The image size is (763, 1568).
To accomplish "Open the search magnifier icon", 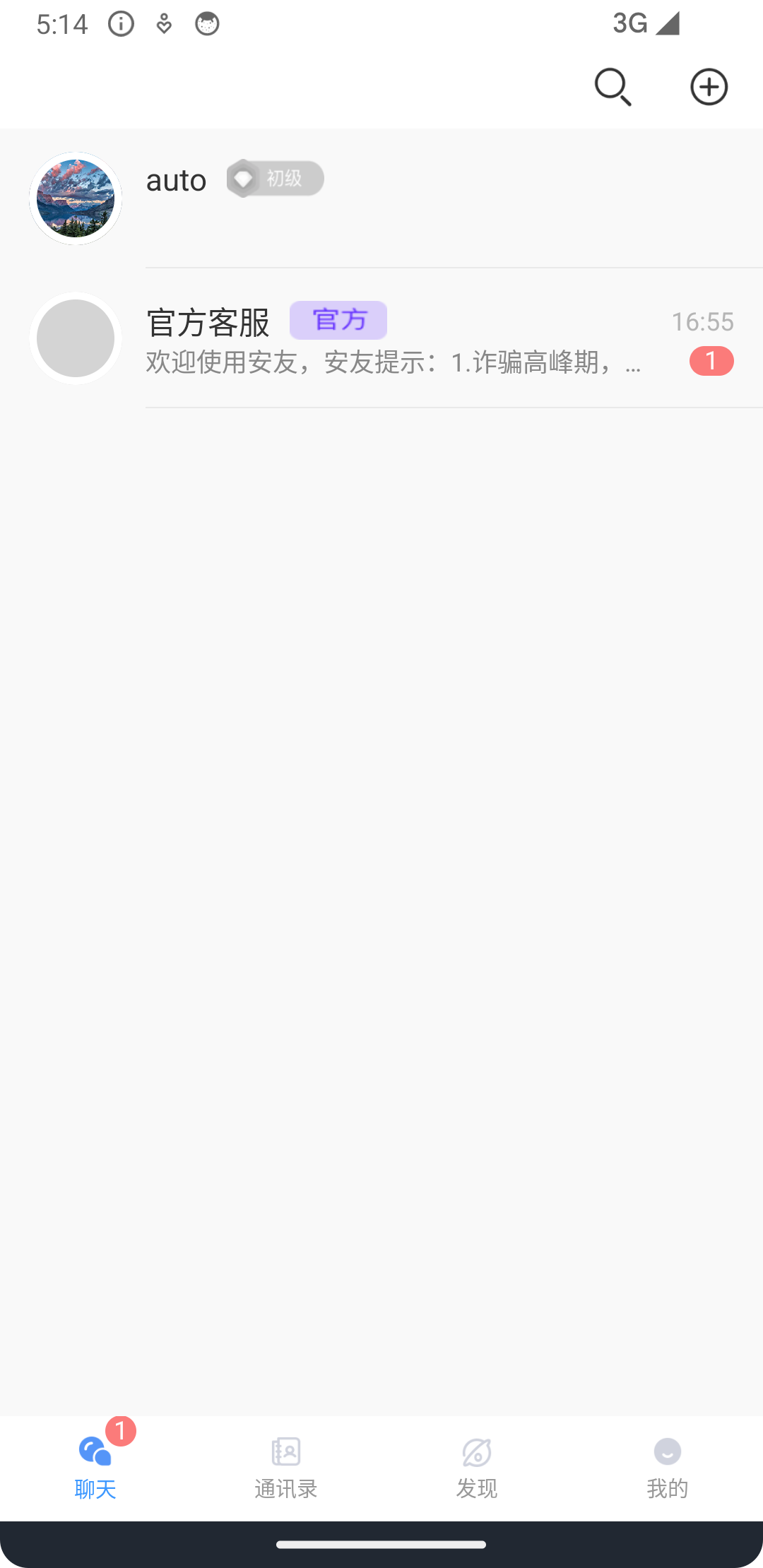I will pyautogui.click(x=612, y=87).
